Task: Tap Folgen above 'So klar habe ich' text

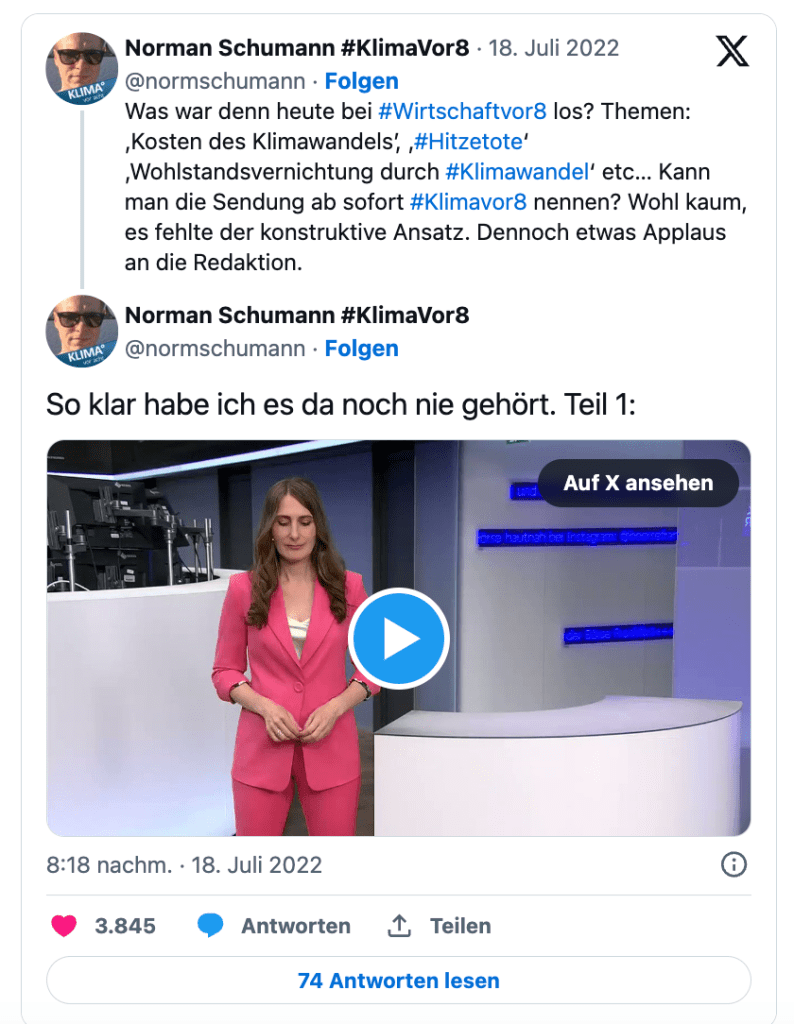Action: [361, 348]
